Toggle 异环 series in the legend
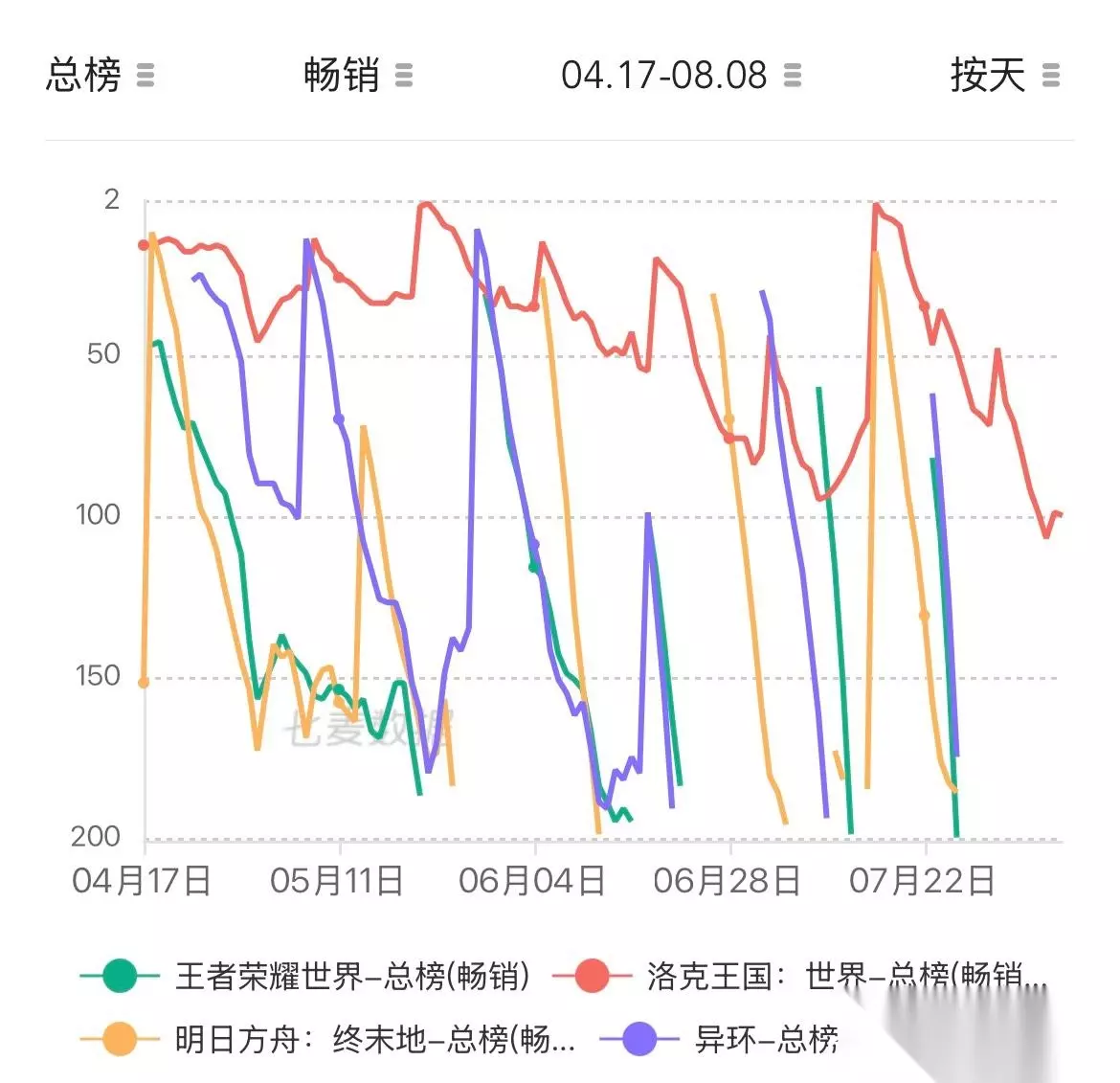This screenshot has height=1083, width=1120. (719, 1039)
